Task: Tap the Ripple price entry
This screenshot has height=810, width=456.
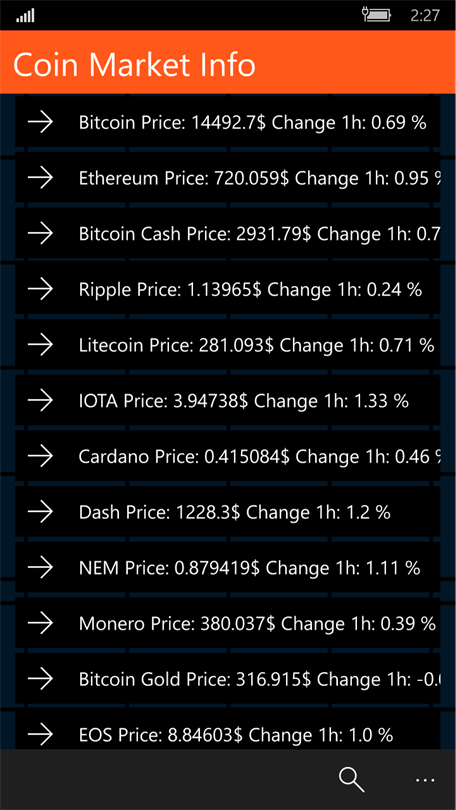Action: pos(228,290)
